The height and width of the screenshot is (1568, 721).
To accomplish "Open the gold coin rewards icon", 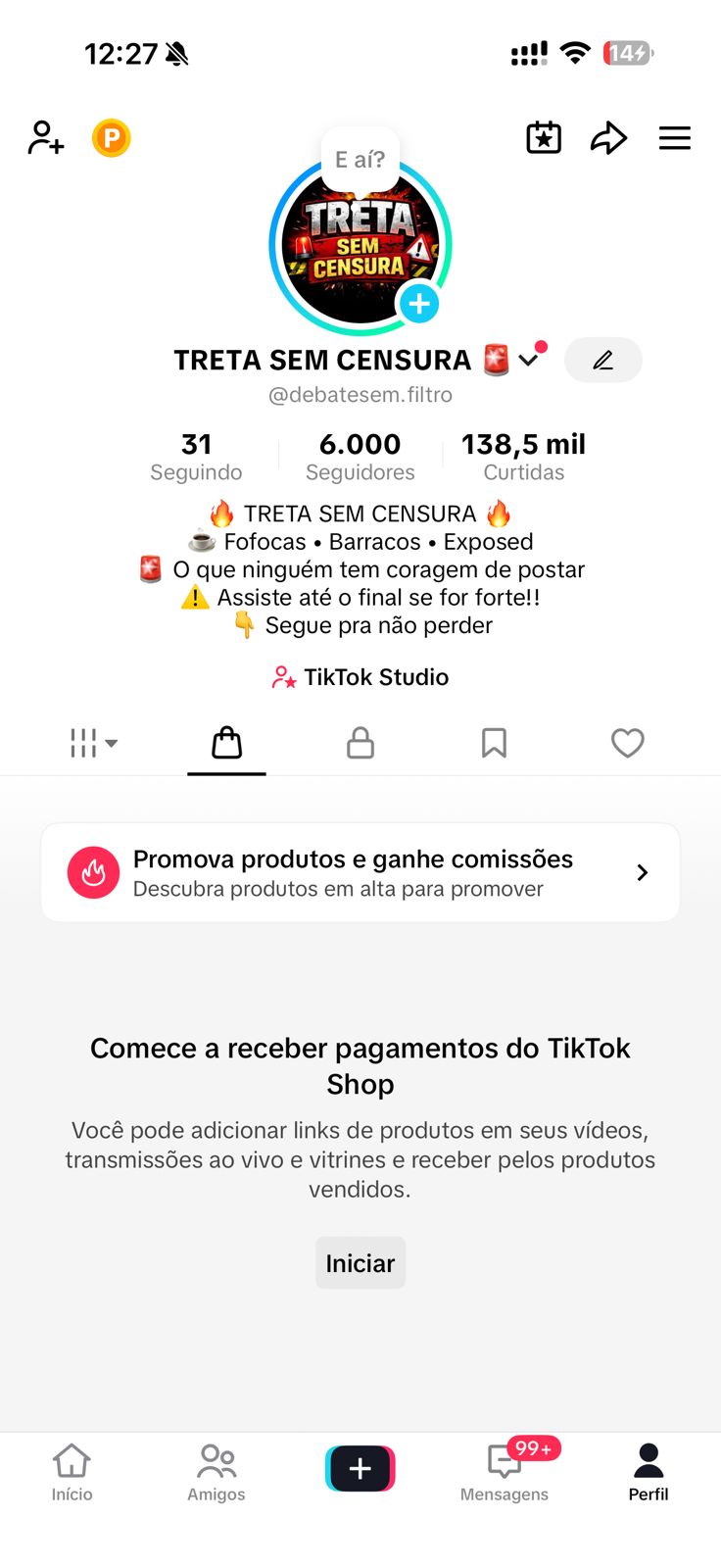I will (x=112, y=138).
